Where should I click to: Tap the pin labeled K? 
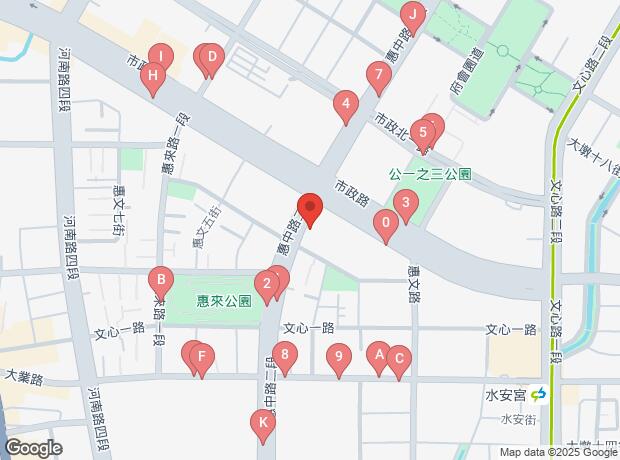[x=262, y=424]
